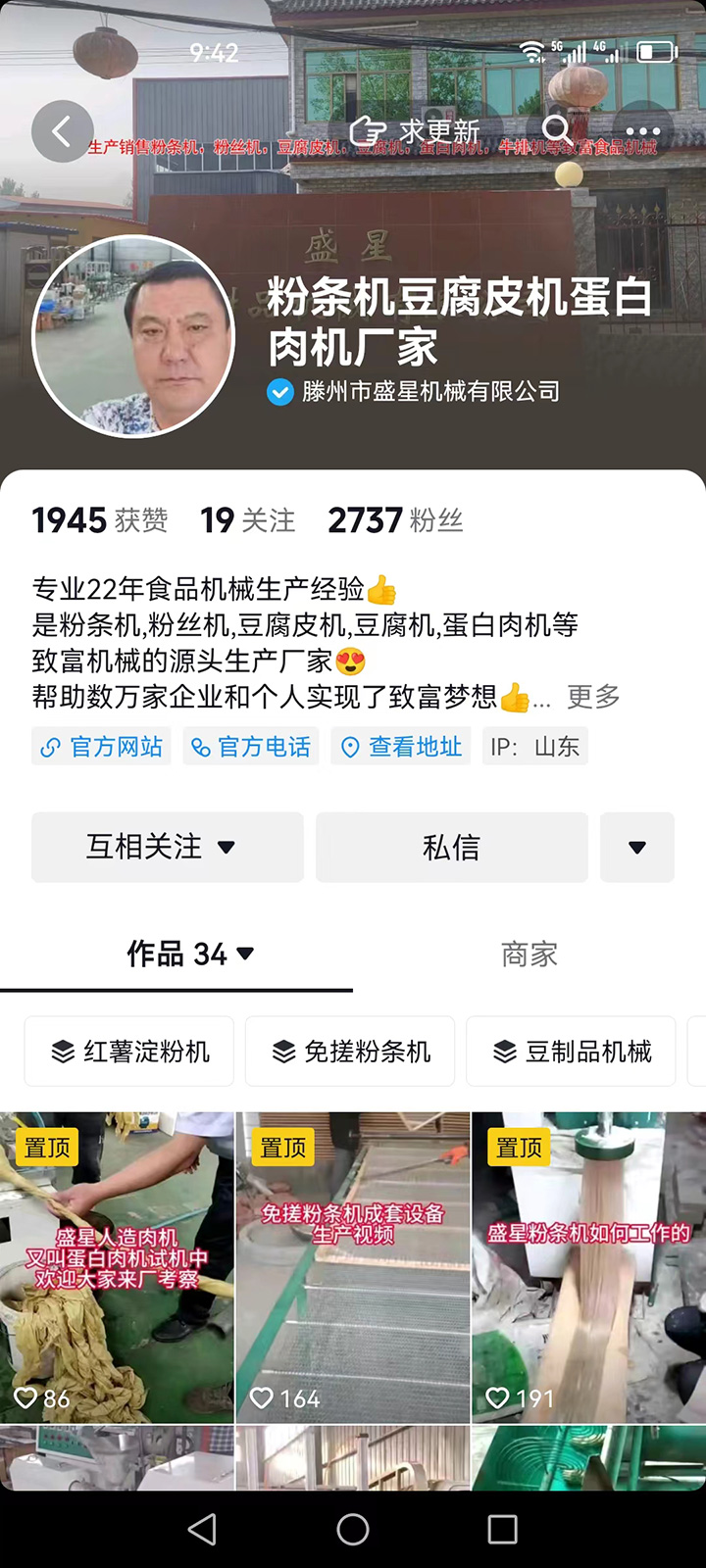This screenshot has width=706, height=1568.
Task: Expand the arrow button beside 私信
Action: click(637, 847)
